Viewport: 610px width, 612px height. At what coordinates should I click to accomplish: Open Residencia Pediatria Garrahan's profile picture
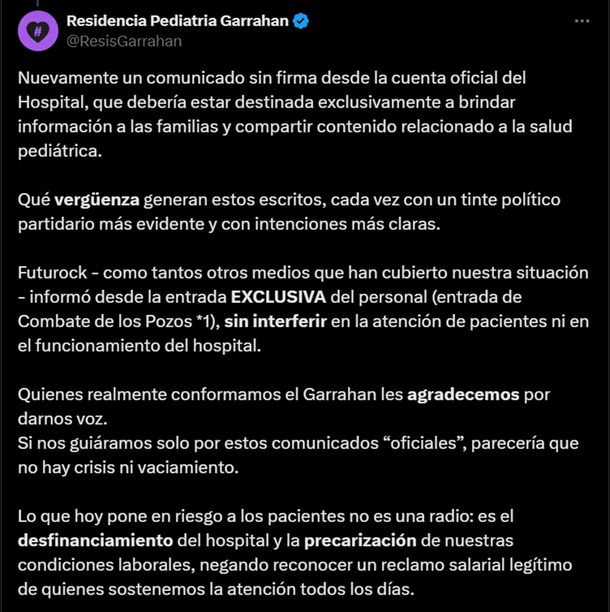(38, 31)
